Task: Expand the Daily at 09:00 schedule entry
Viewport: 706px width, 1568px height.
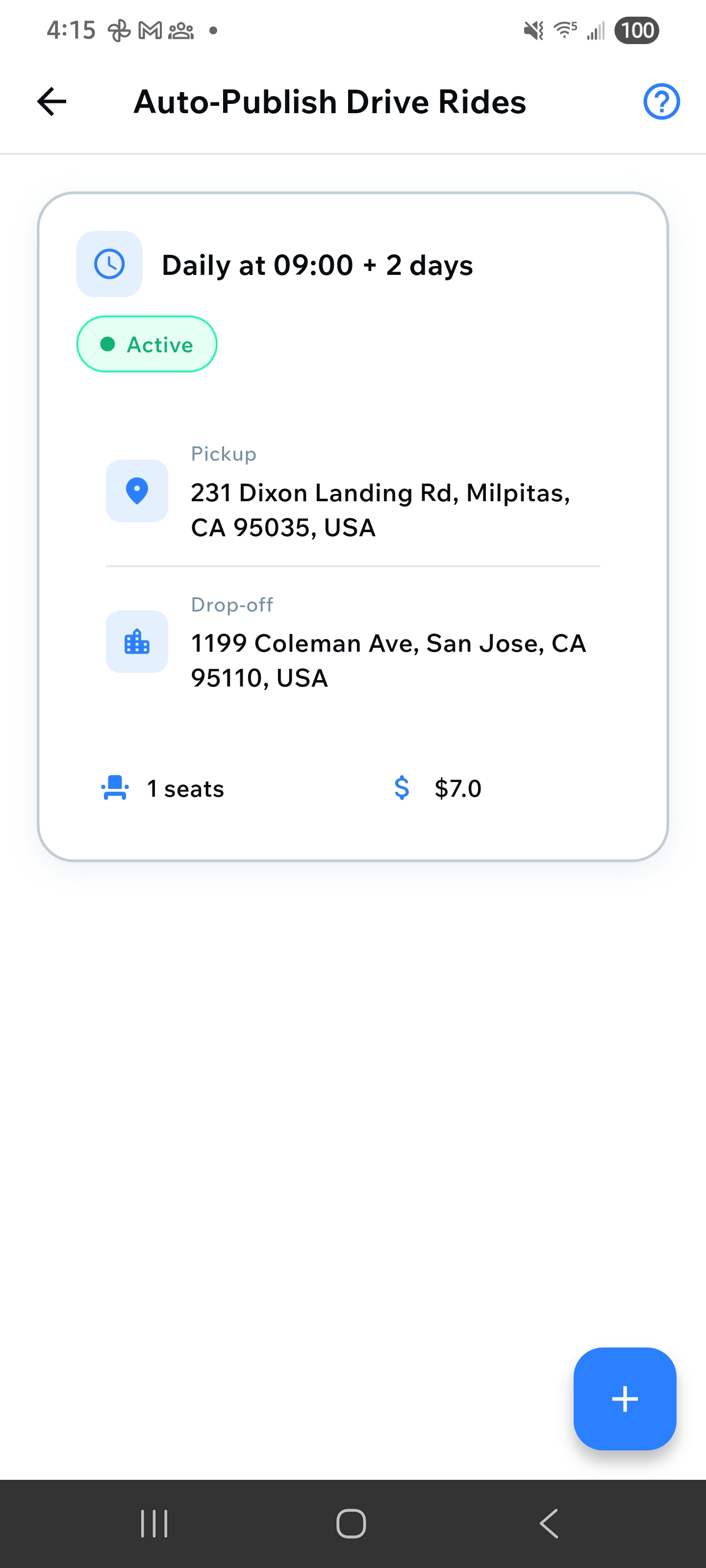Action: [x=317, y=264]
